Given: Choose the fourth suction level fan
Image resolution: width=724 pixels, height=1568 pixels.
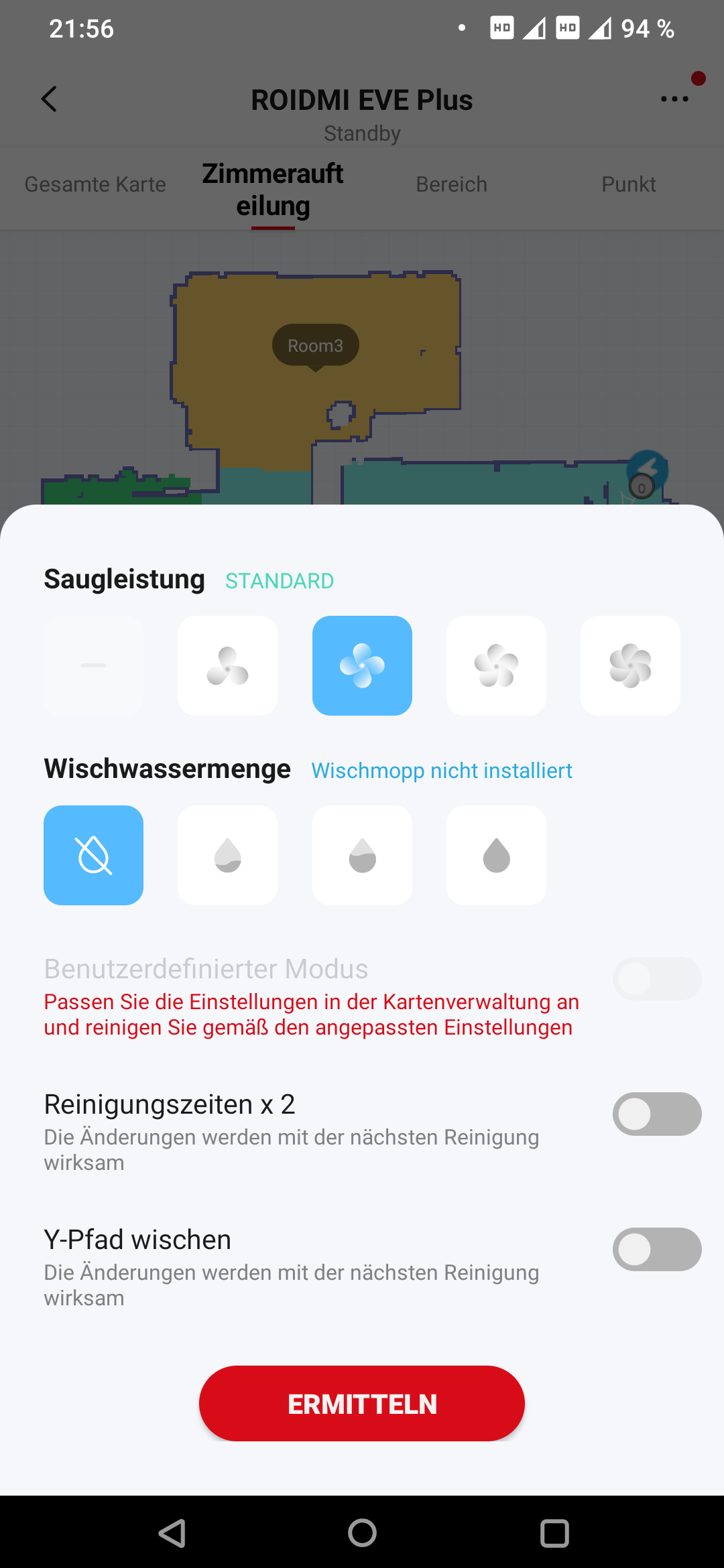Looking at the screenshot, I should click(x=496, y=665).
